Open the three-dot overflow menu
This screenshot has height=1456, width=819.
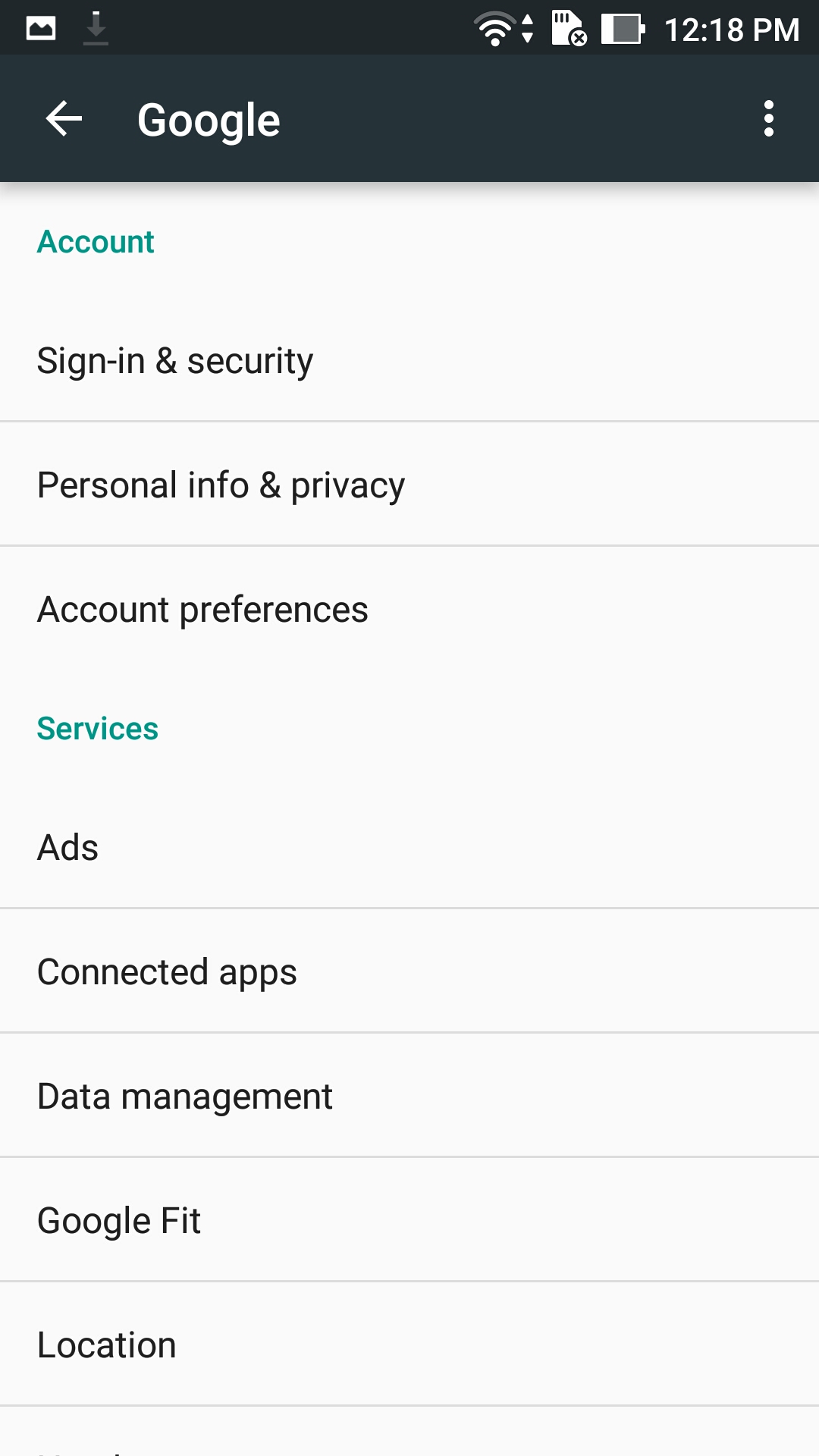pyautogui.click(x=768, y=119)
